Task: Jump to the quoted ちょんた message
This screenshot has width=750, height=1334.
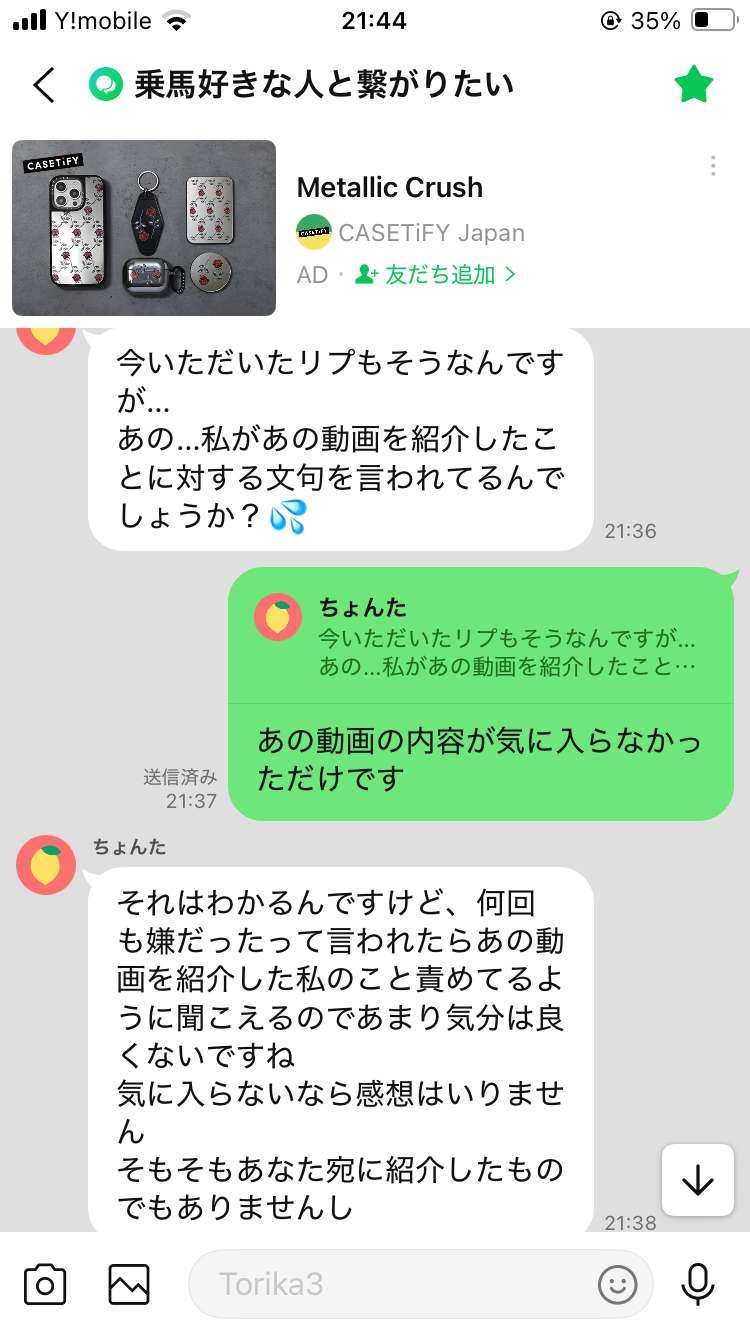Action: click(x=480, y=636)
